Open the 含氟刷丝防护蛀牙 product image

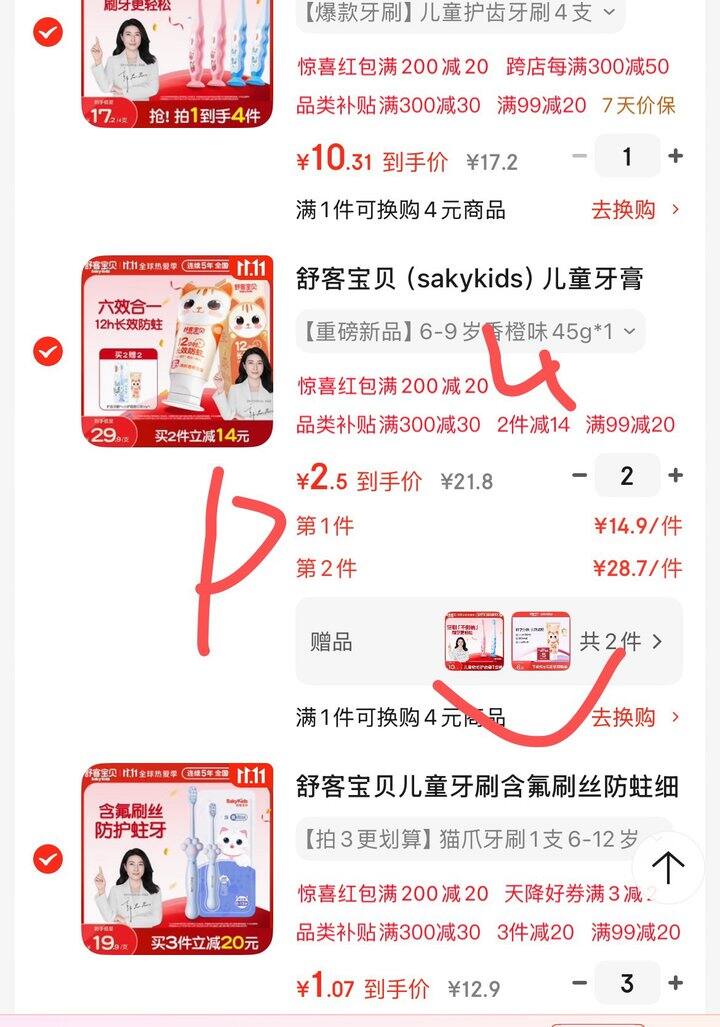[177, 859]
